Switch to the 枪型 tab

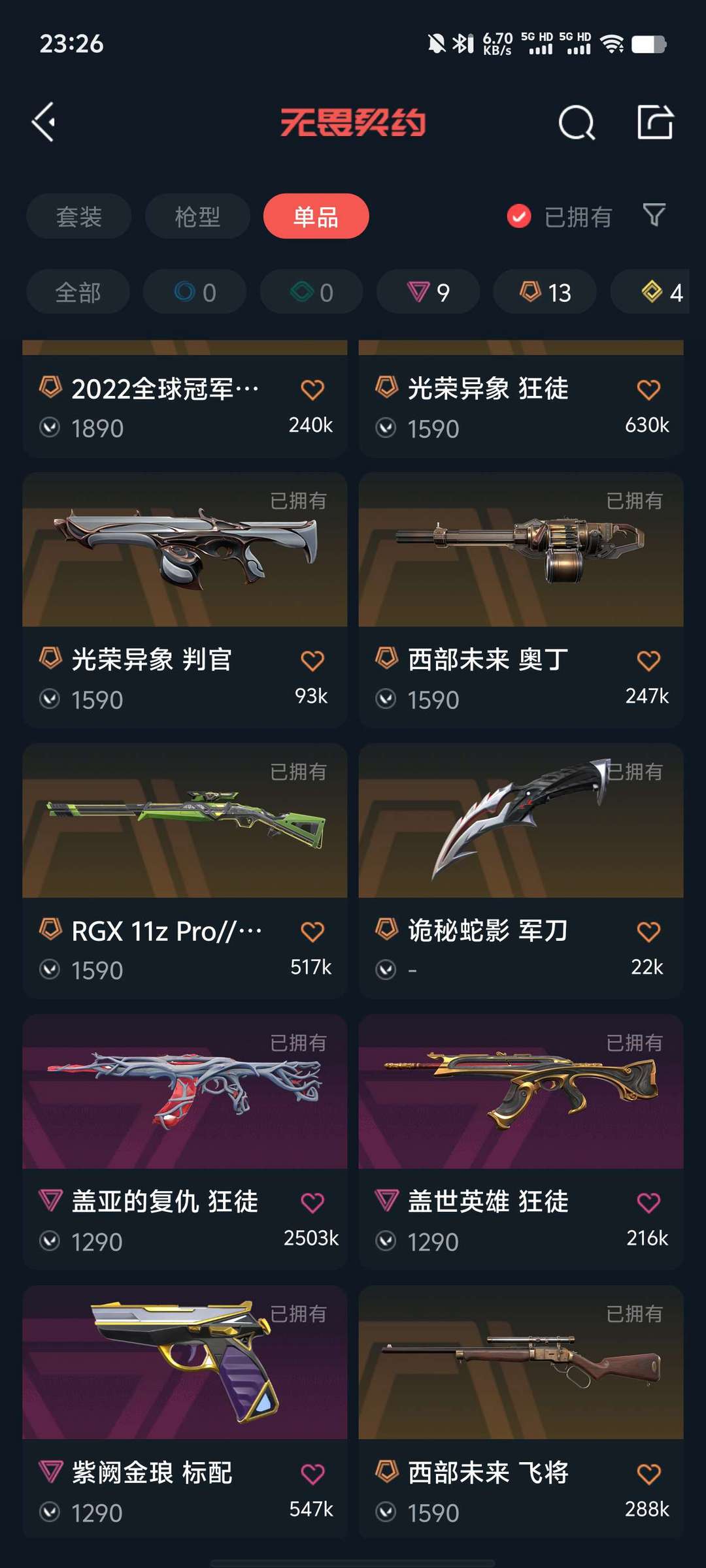197,216
